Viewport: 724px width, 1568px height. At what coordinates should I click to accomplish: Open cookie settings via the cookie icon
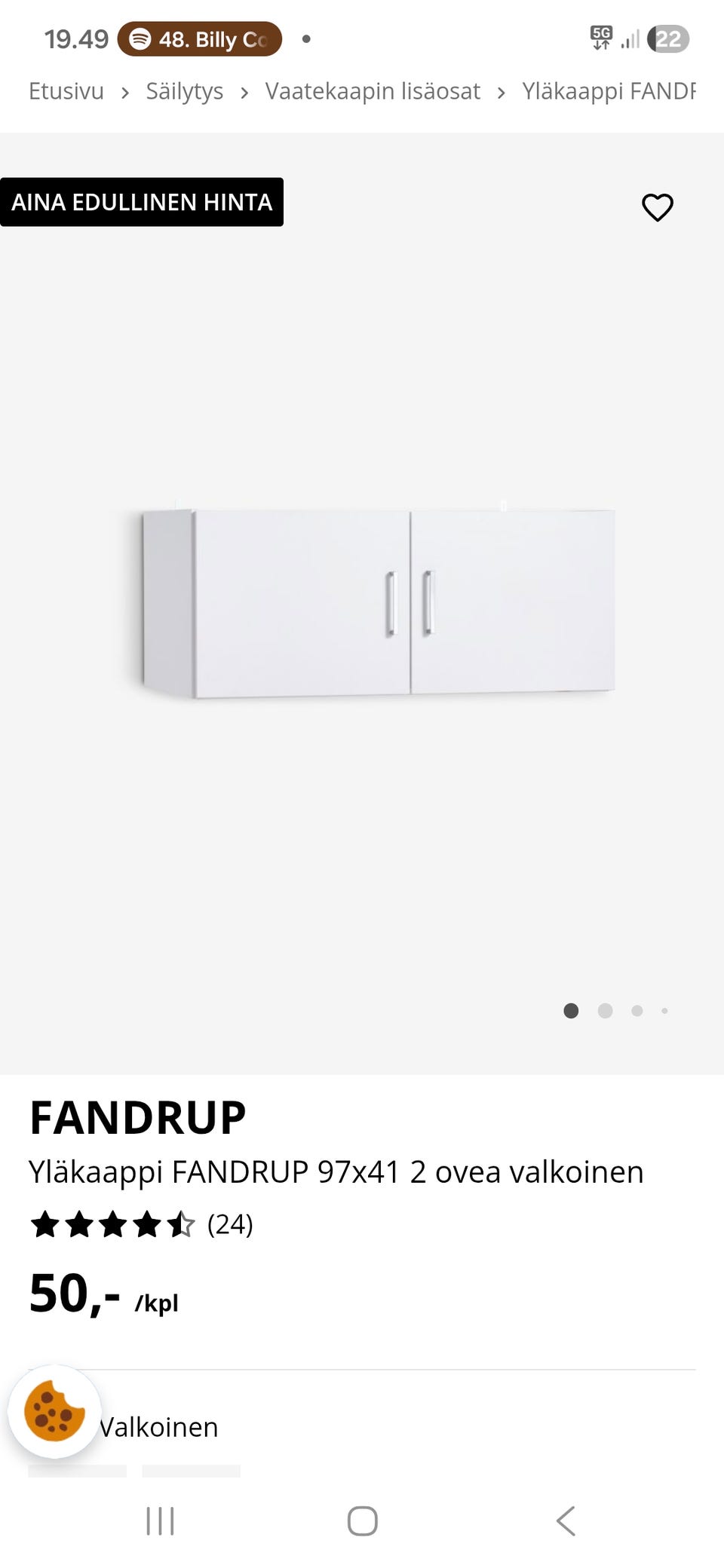coord(54,1410)
